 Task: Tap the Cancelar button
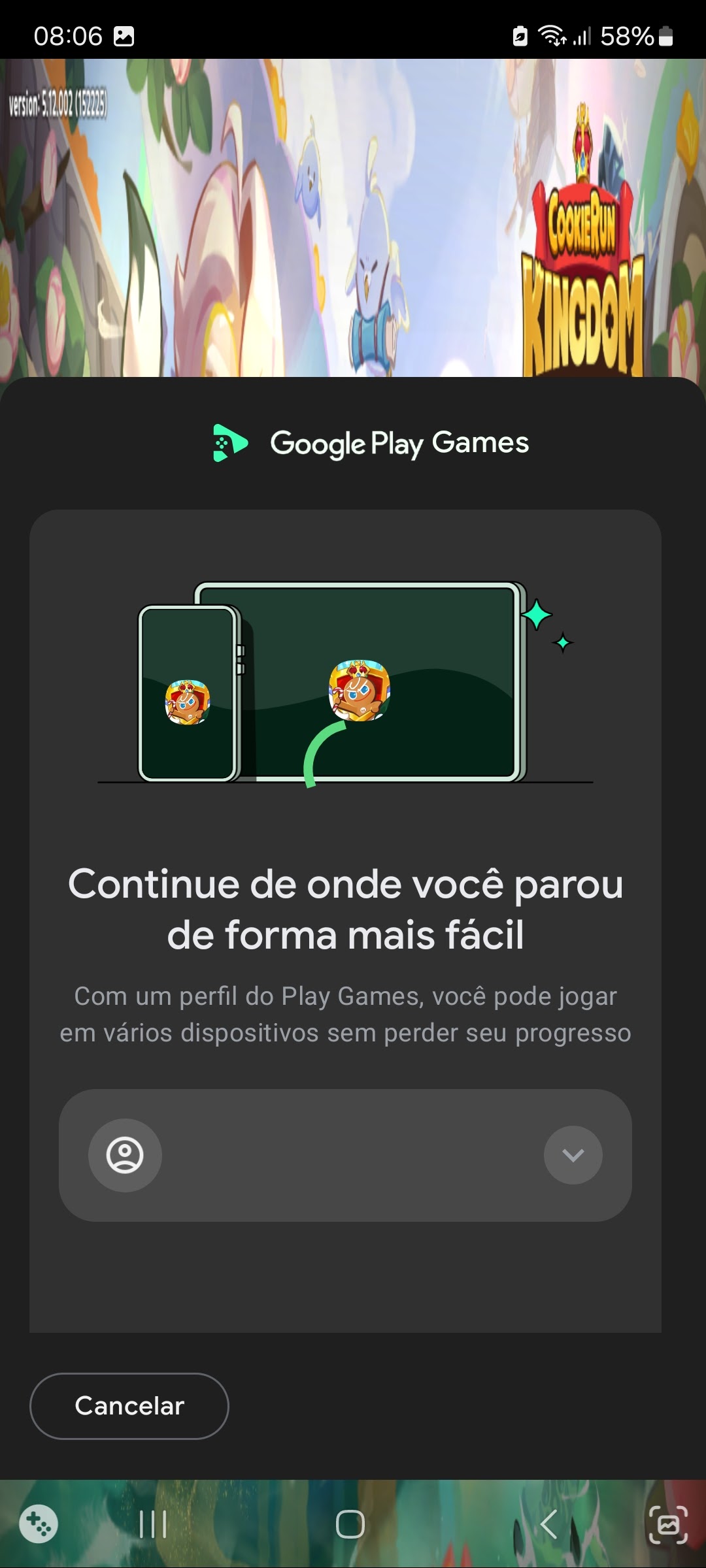(x=129, y=1405)
